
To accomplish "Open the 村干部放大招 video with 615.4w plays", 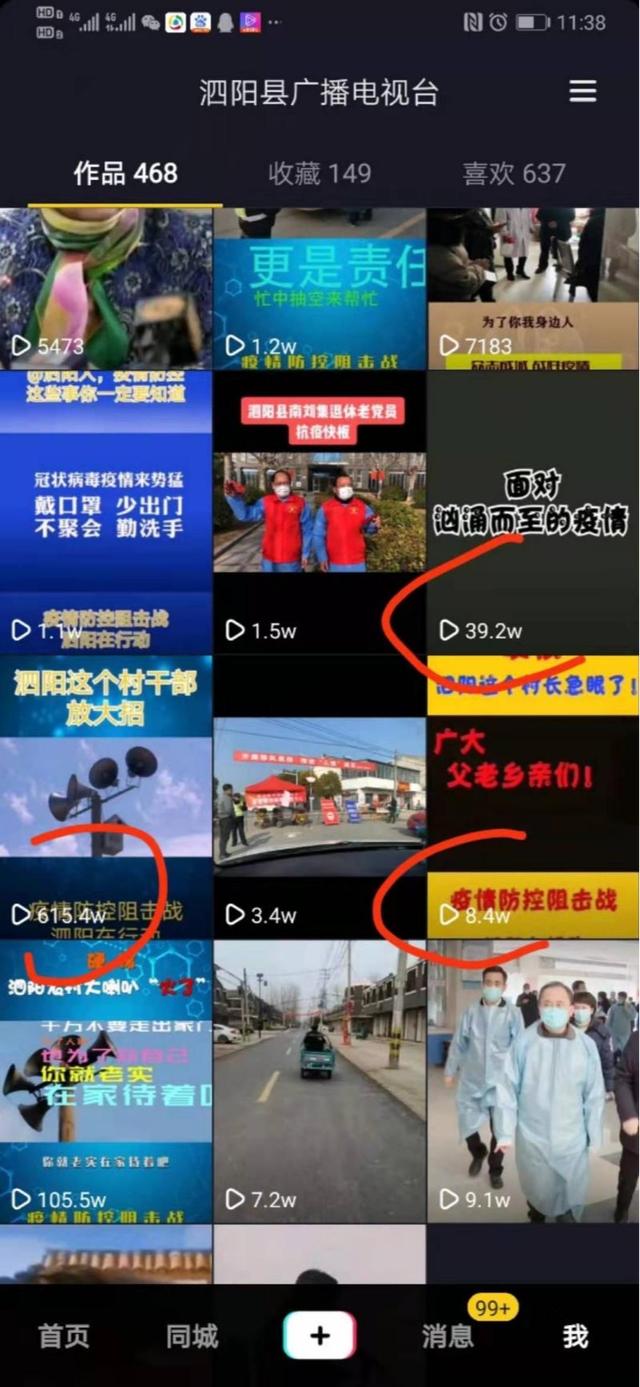I will (x=106, y=796).
